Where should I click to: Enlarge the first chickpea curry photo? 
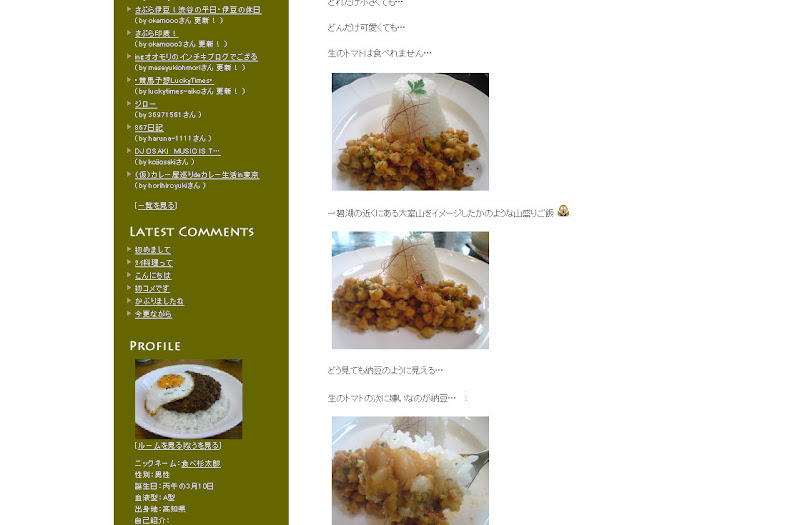[x=410, y=131]
